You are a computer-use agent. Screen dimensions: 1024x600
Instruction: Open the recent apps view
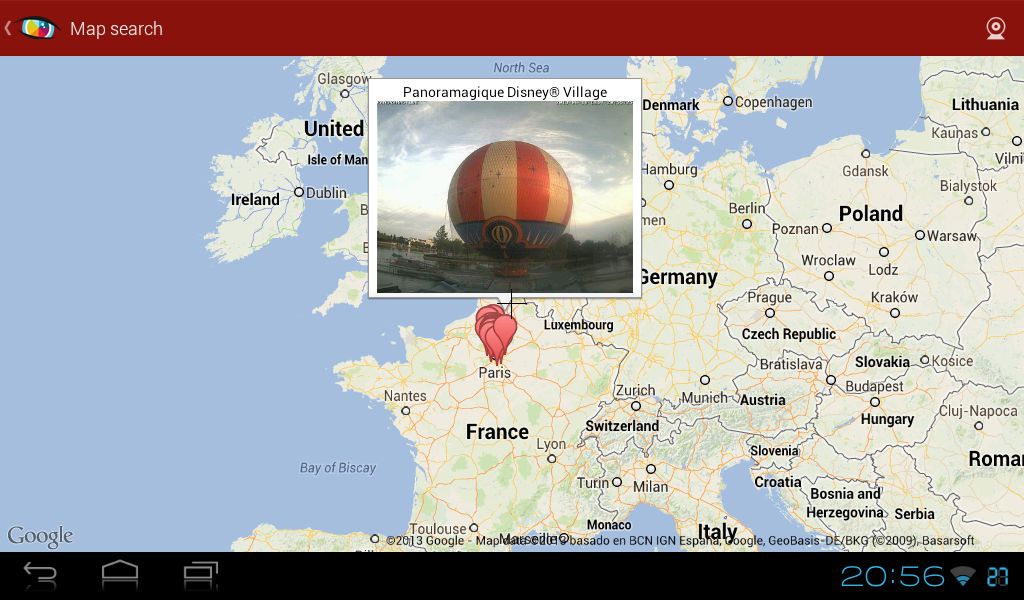tap(200, 575)
